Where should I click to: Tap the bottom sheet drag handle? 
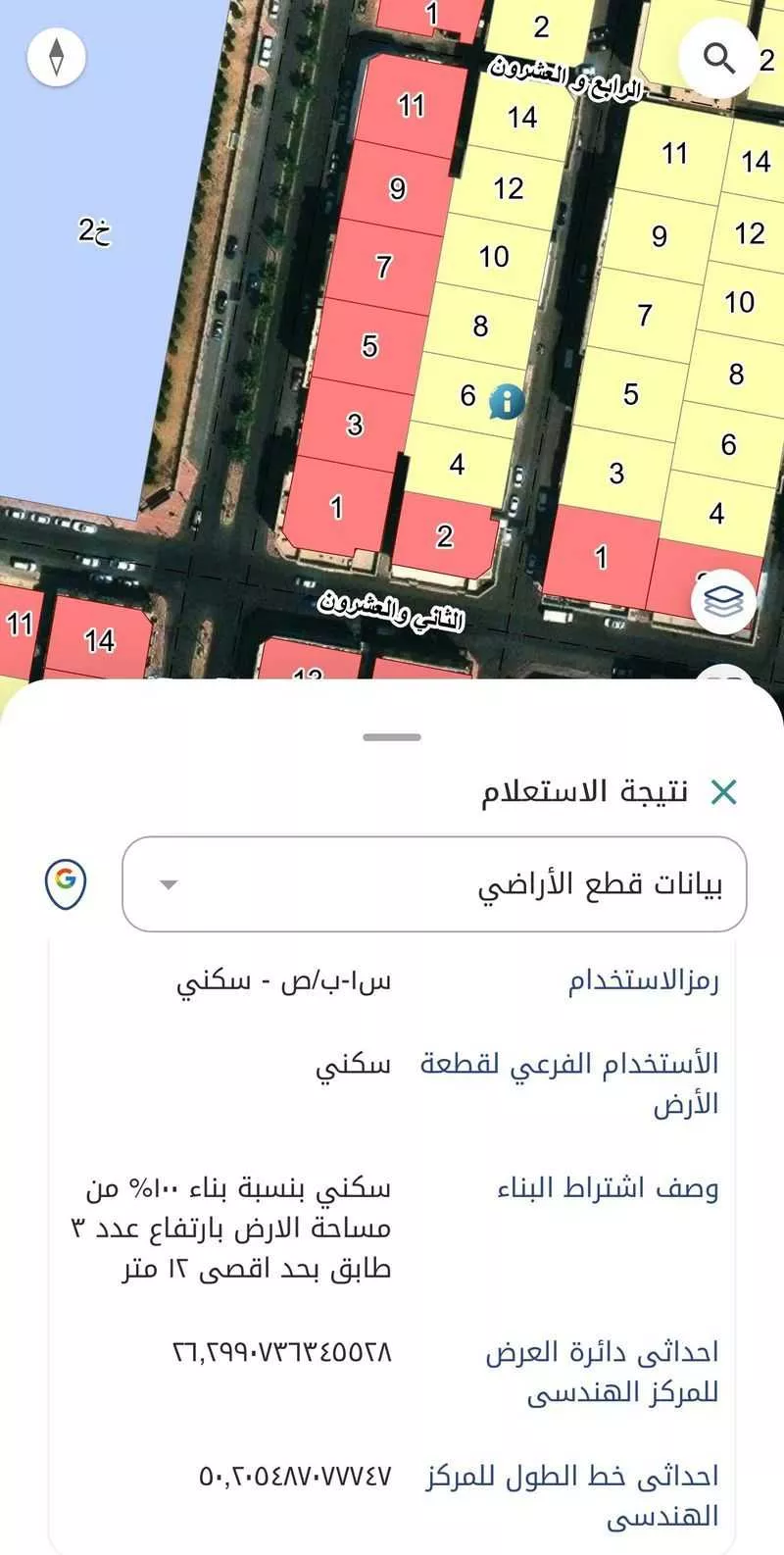click(x=392, y=737)
